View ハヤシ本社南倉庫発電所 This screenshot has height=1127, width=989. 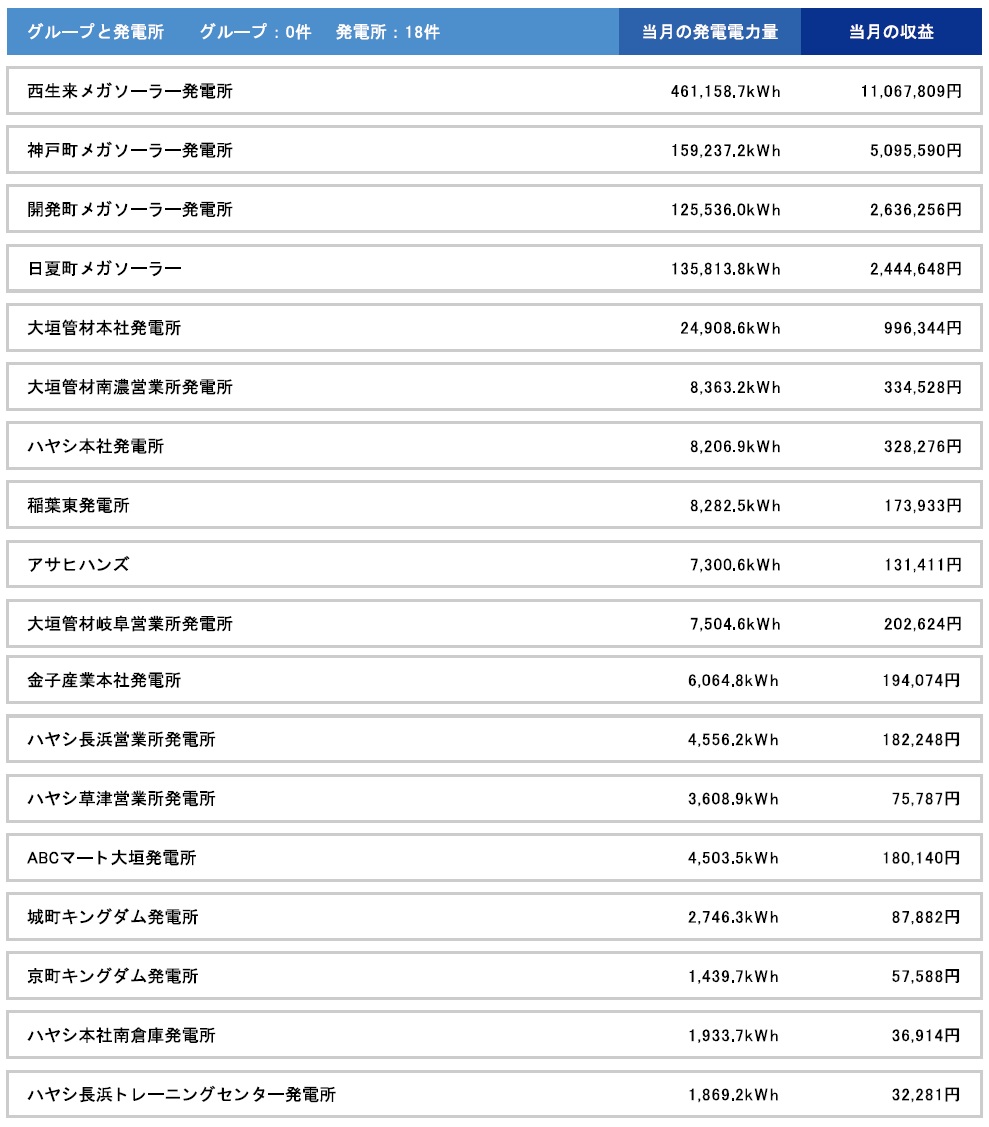click(122, 1035)
